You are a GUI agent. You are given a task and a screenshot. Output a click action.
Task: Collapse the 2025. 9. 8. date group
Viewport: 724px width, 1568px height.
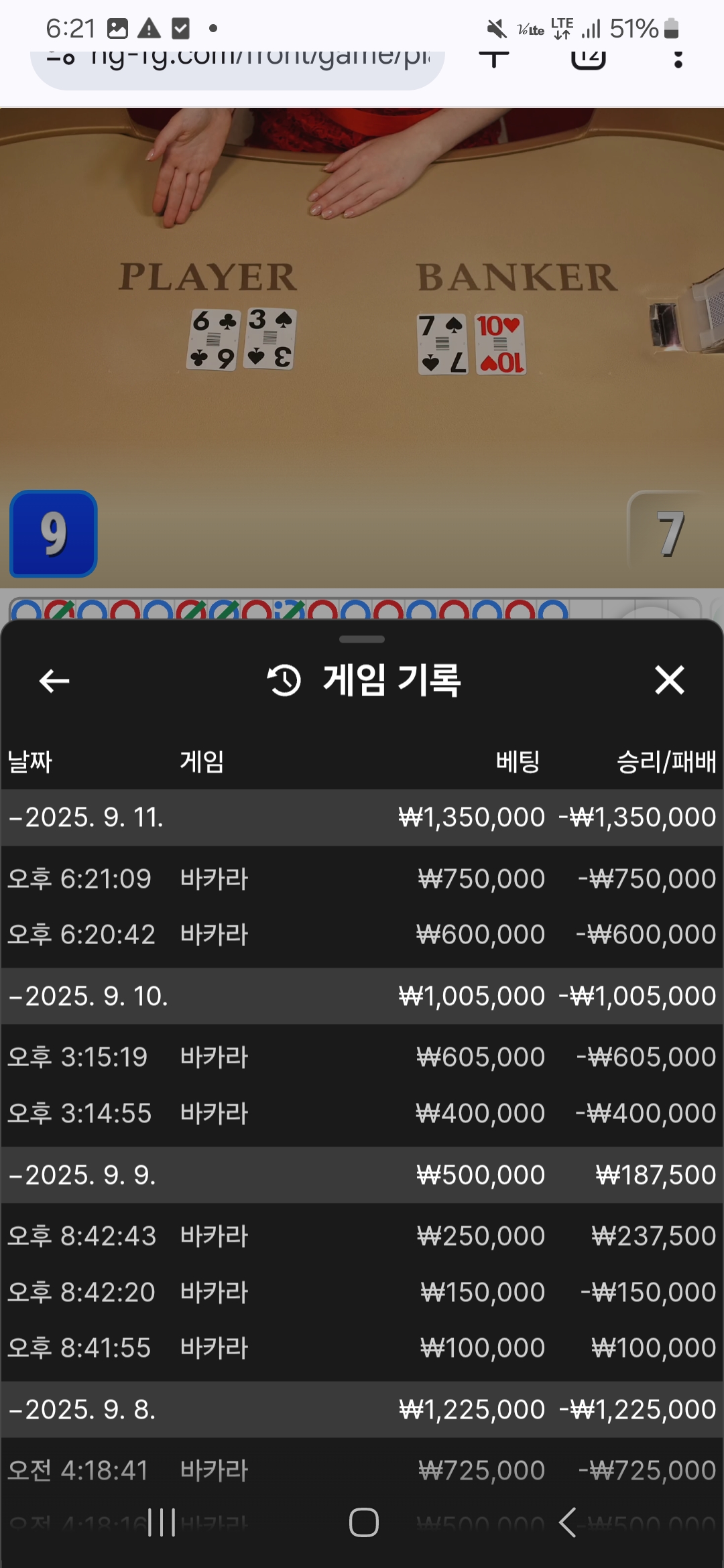(x=362, y=1409)
